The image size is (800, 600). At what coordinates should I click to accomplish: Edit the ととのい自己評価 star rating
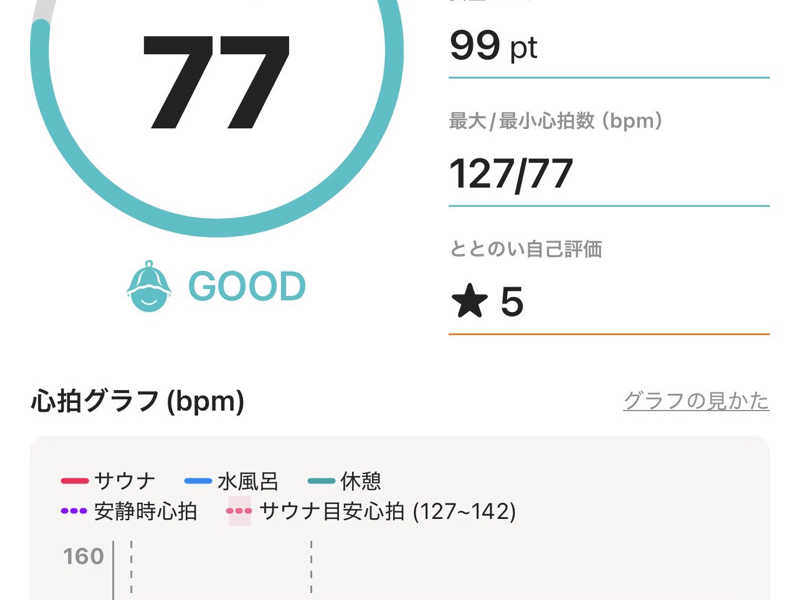(x=488, y=301)
